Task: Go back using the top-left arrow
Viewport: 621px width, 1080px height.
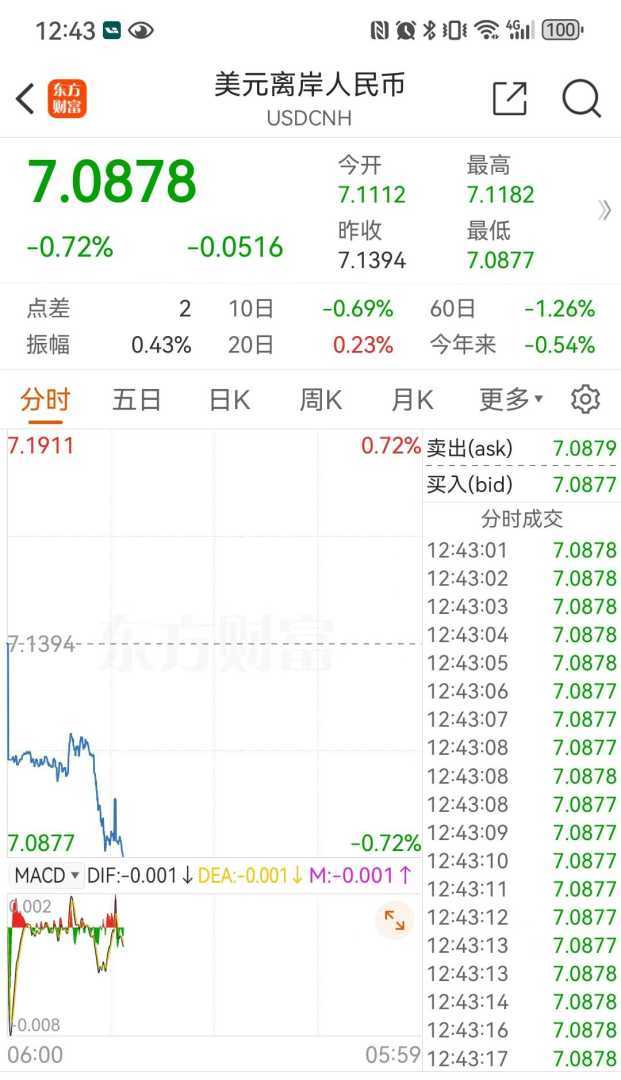Action: (x=26, y=98)
